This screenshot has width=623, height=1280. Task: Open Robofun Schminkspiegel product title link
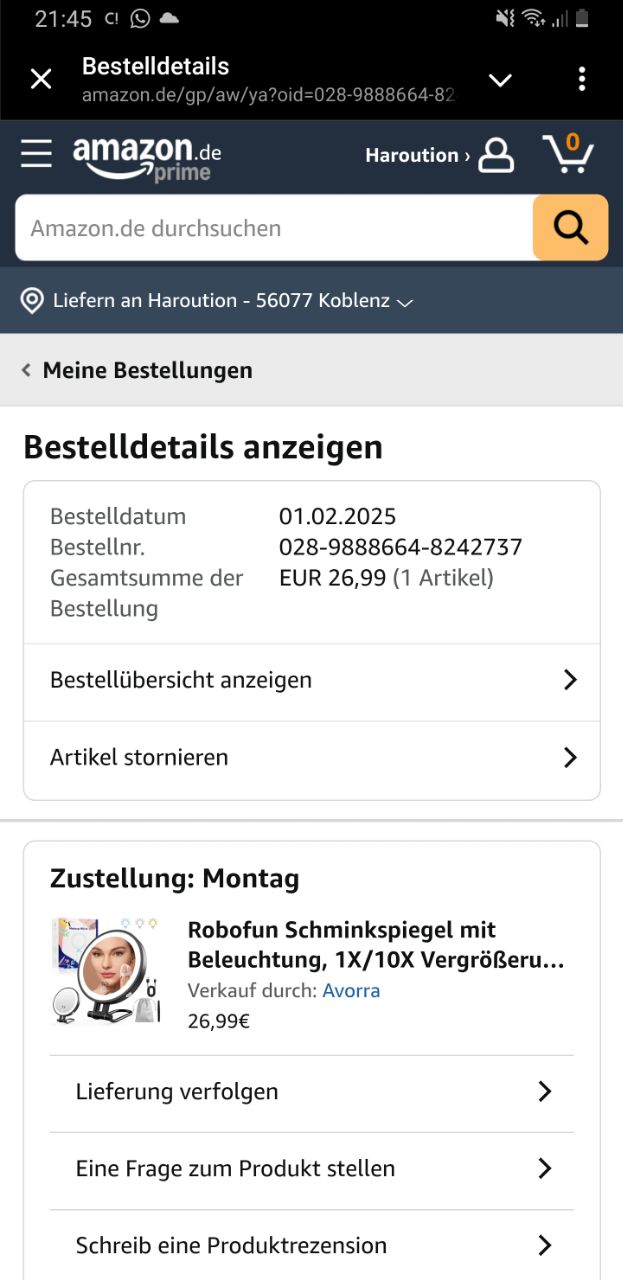coord(376,945)
